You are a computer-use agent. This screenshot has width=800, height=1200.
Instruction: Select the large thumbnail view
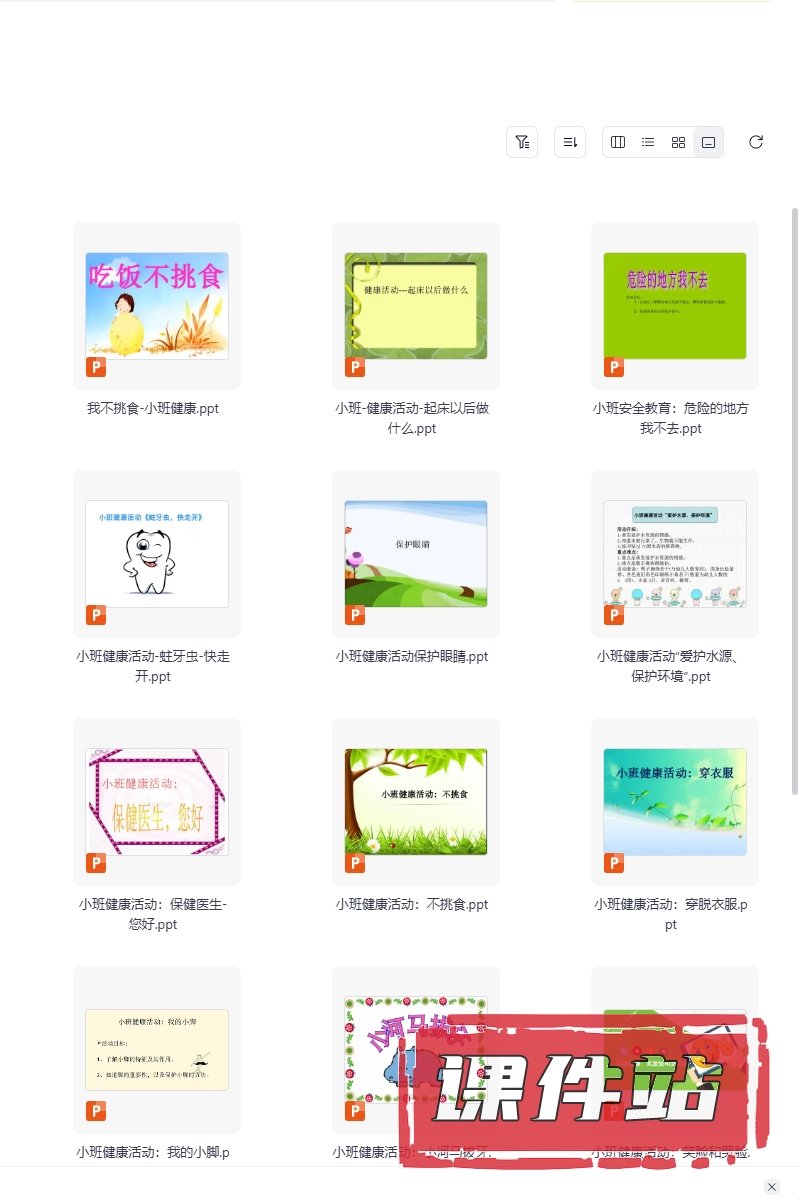[x=708, y=142]
